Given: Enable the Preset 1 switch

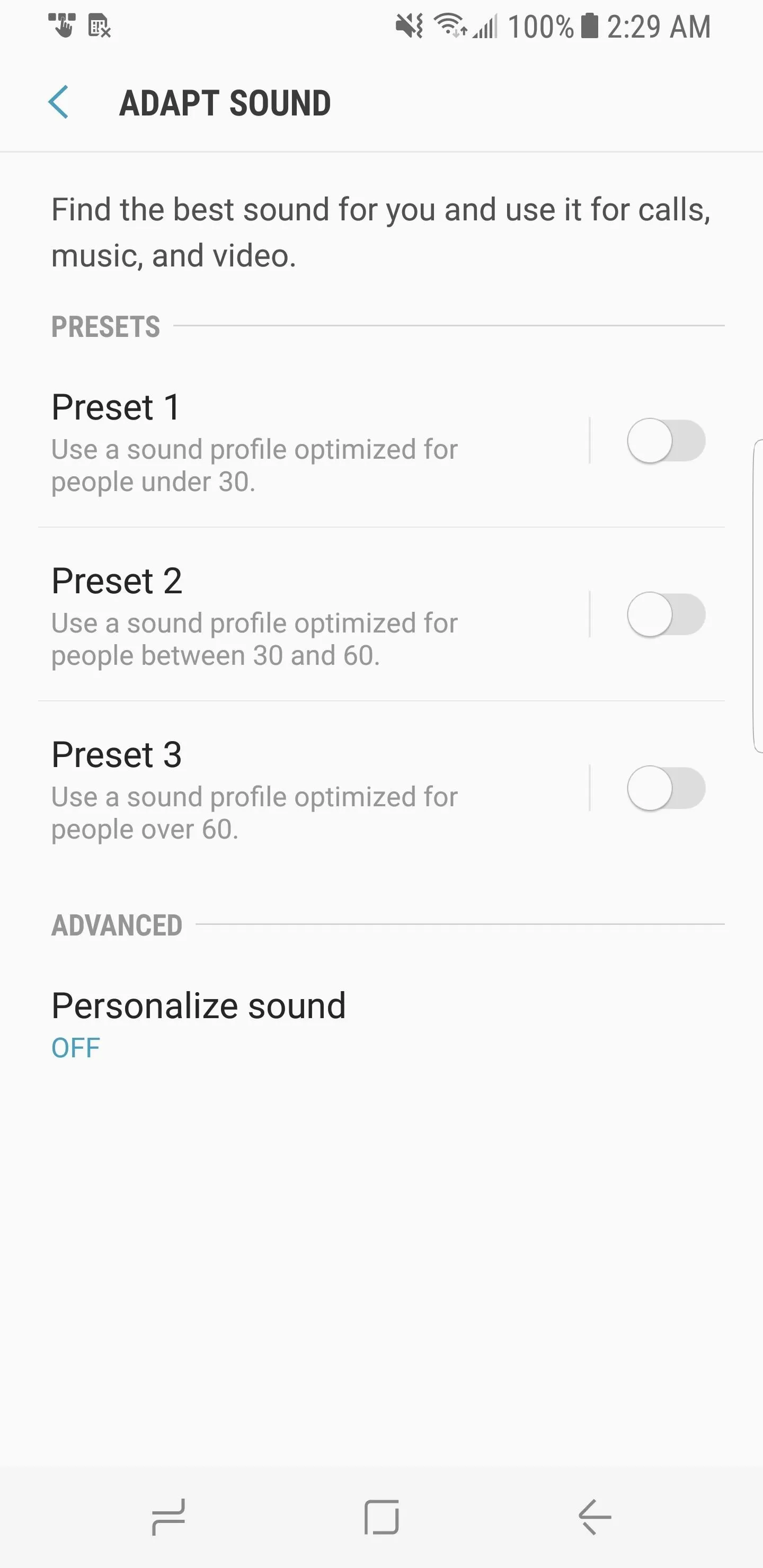Looking at the screenshot, I should [666, 440].
